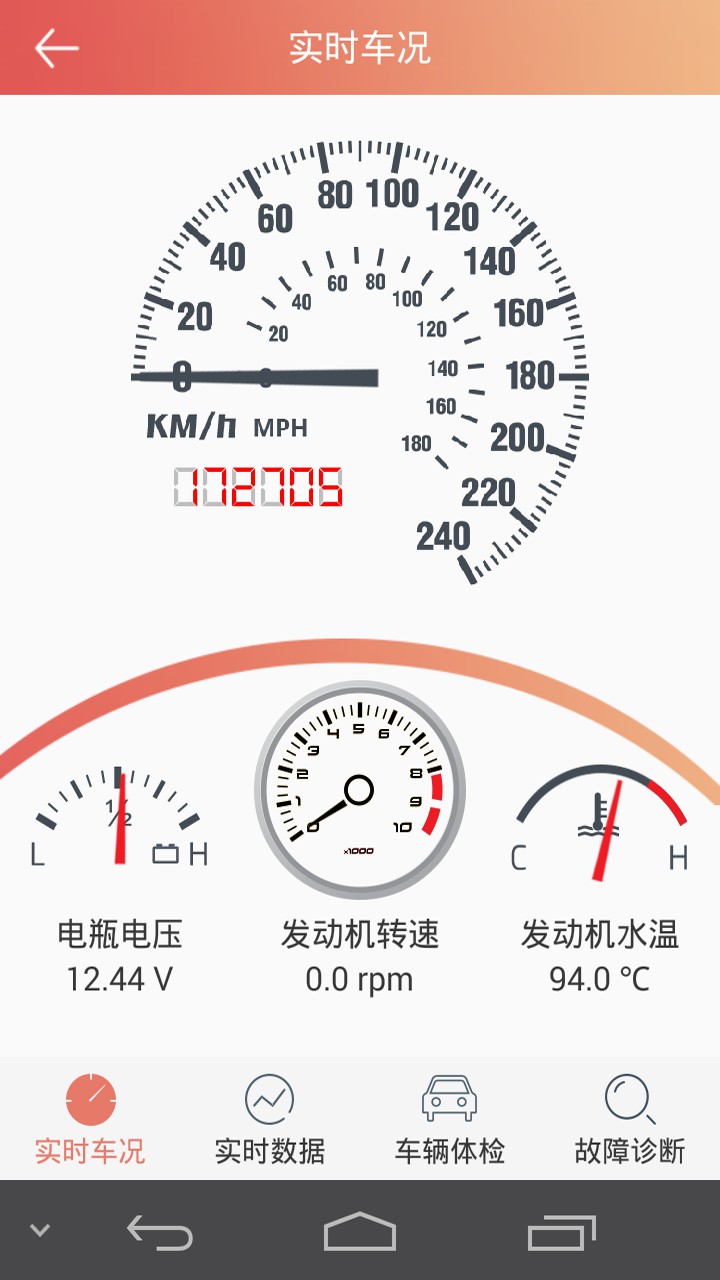Viewport: 720px width, 1280px height.
Task: Switch to the 故障诊断 tab
Action: pos(630,1119)
